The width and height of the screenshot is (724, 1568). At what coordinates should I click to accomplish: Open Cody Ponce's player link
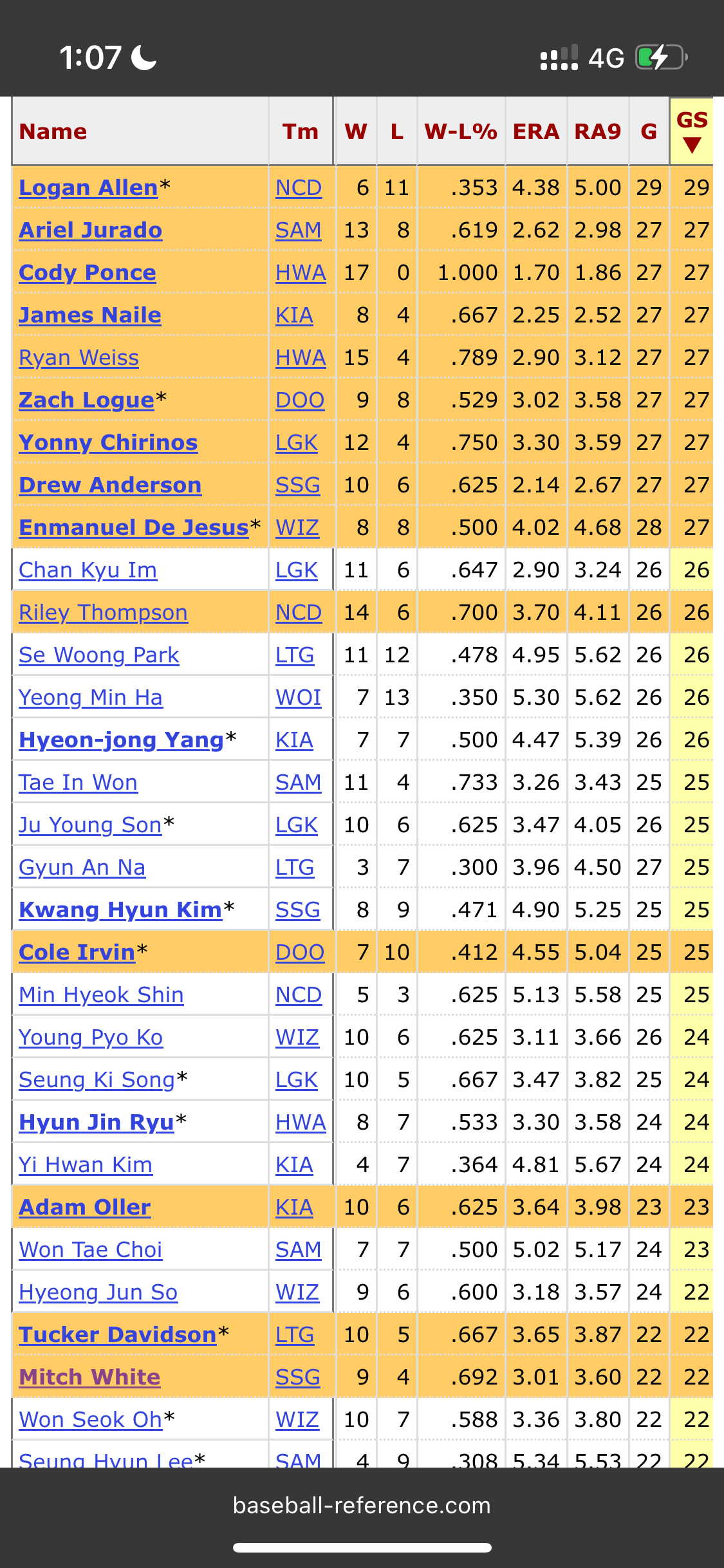pyautogui.click(x=88, y=273)
